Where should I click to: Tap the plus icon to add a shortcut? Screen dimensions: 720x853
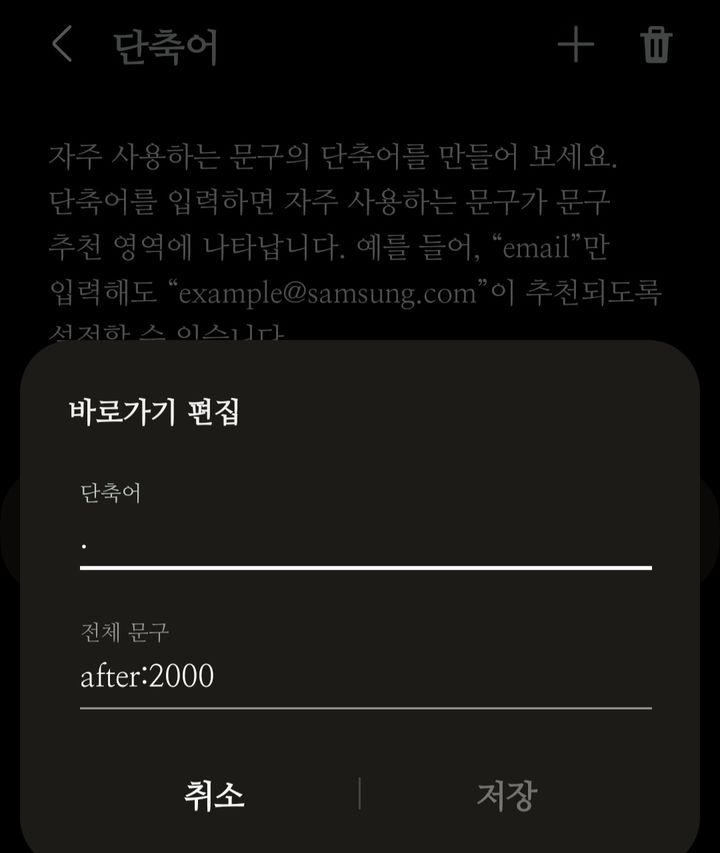pos(577,46)
